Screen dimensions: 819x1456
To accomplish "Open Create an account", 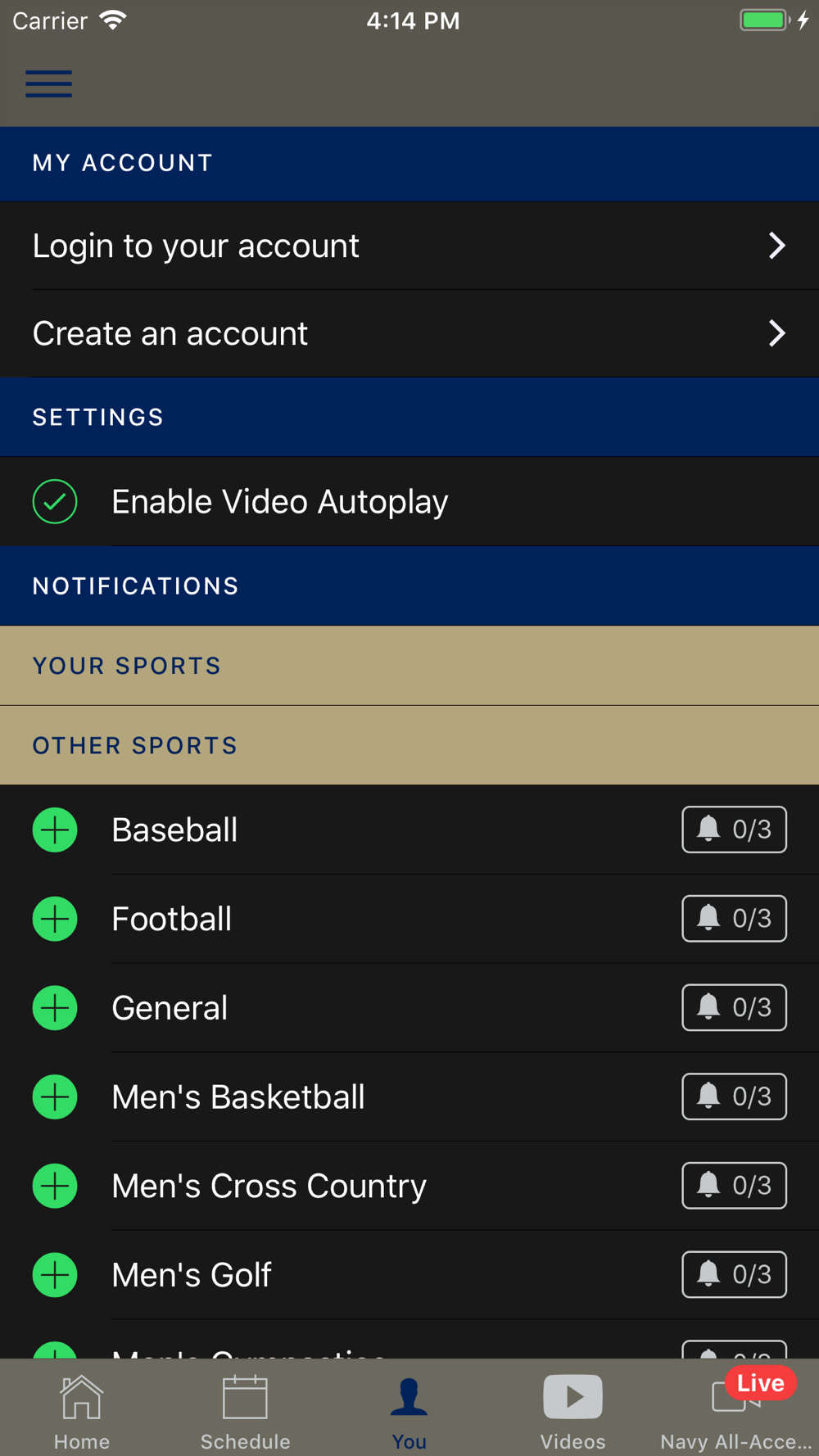I will pyautogui.click(x=409, y=333).
